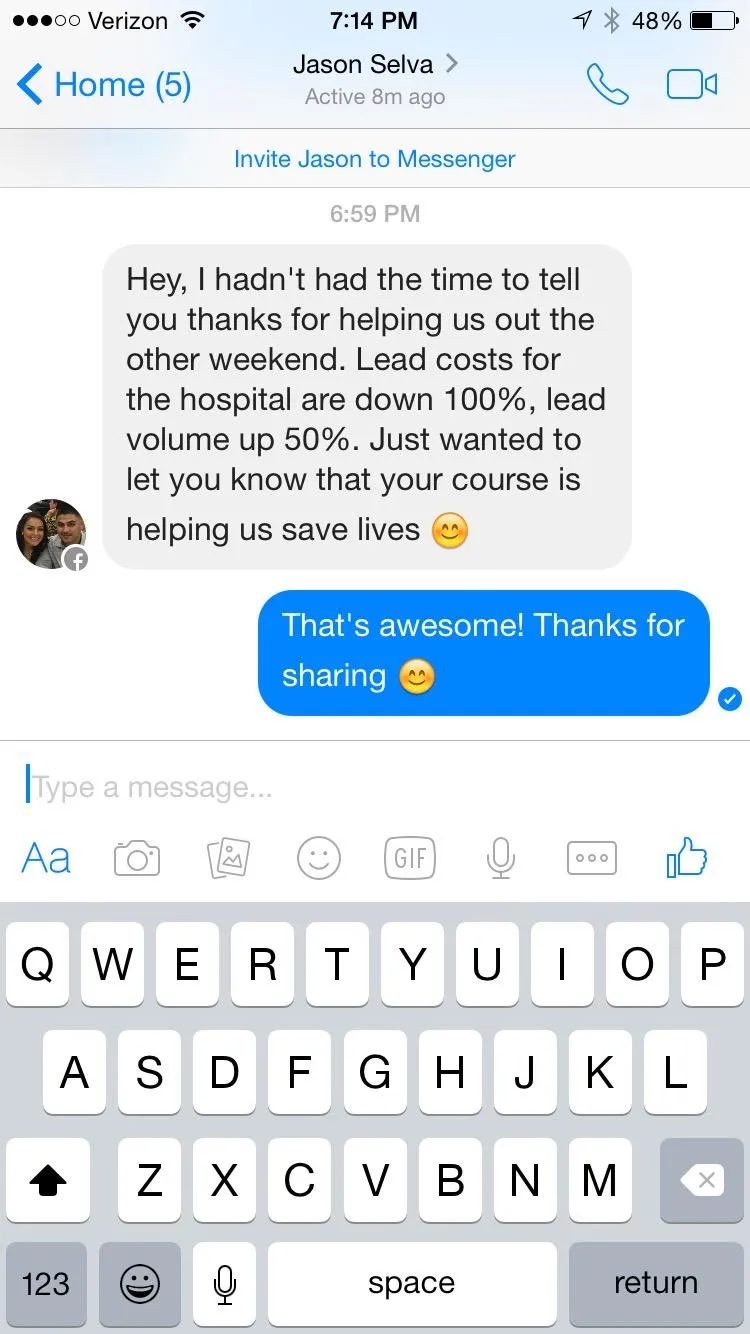Go back to Home chat list

click(104, 85)
